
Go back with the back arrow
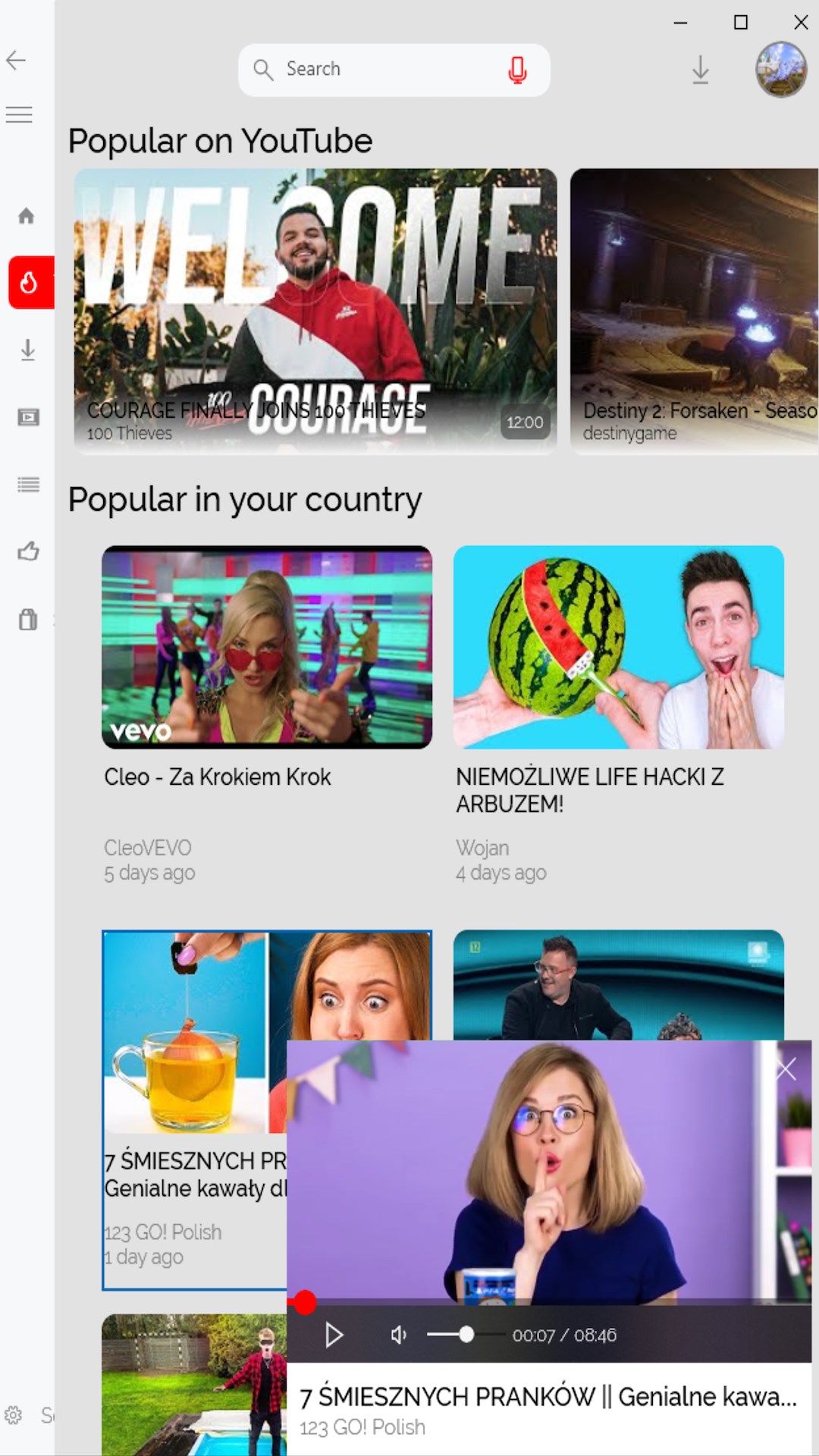pyautogui.click(x=16, y=60)
